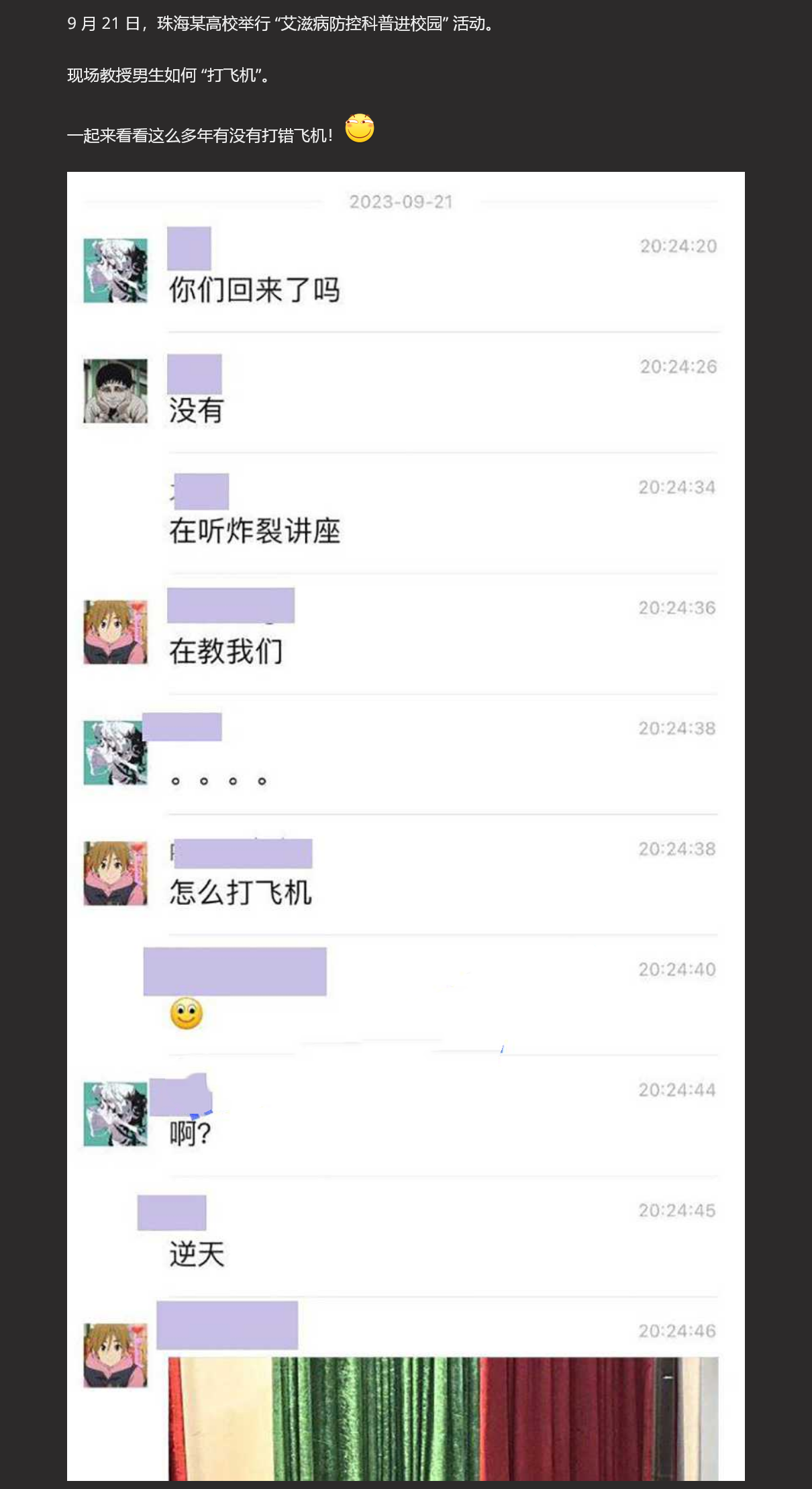Click the date header "2023-09-21"

tap(402, 201)
